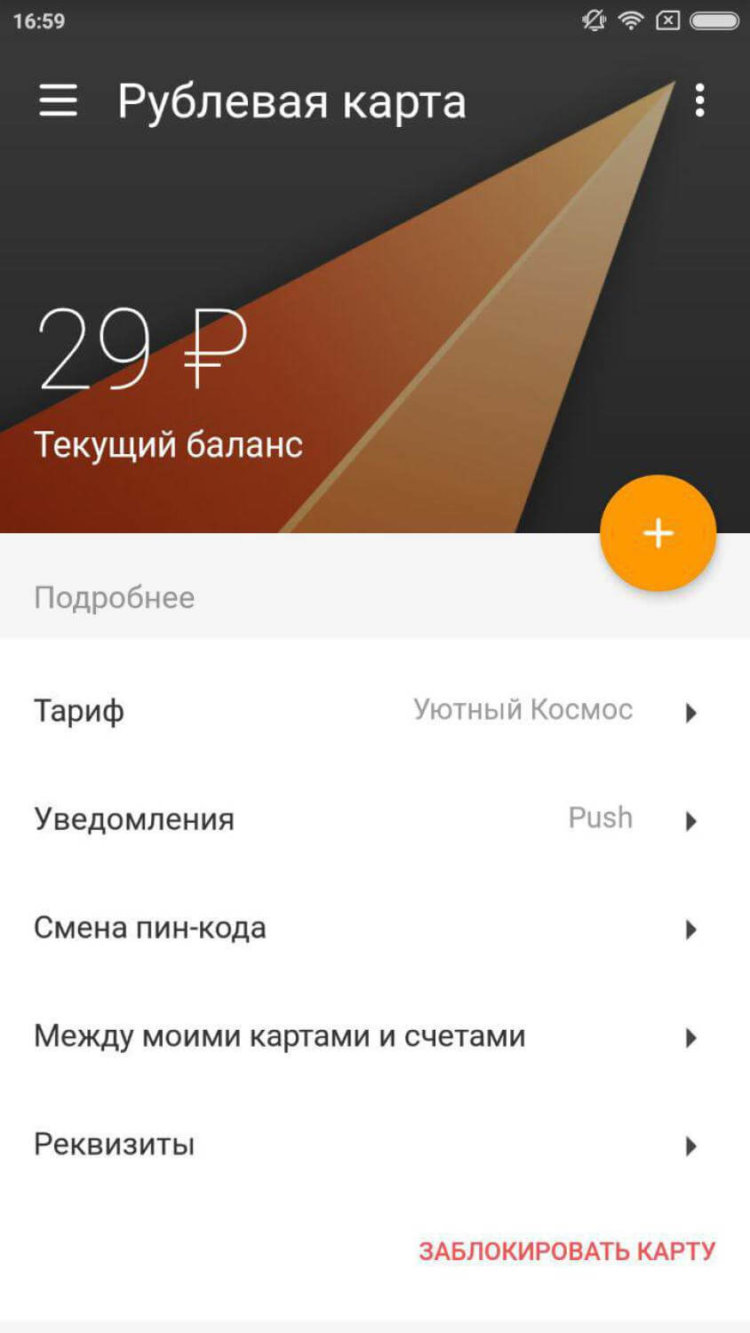
Task: Expand the Реквизиты row arrow
Action: (692, 1145)
